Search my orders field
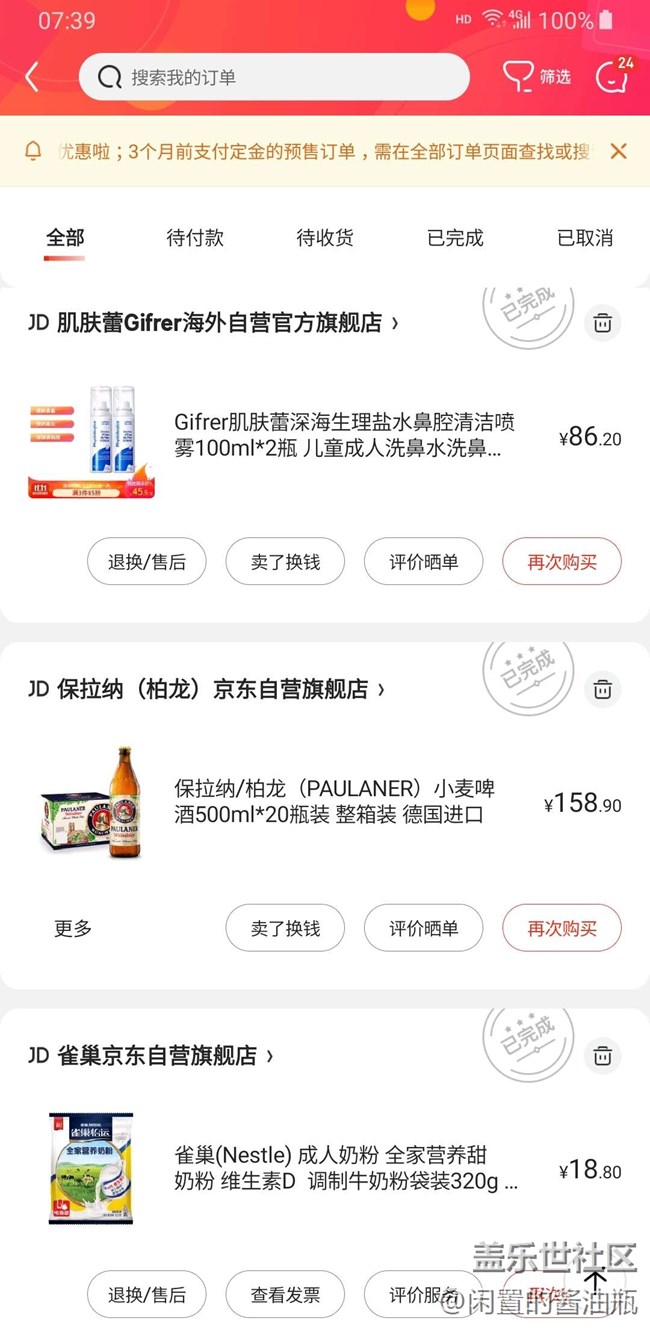This screenshot has height=1336, width=650. click(x=274, y=77)
